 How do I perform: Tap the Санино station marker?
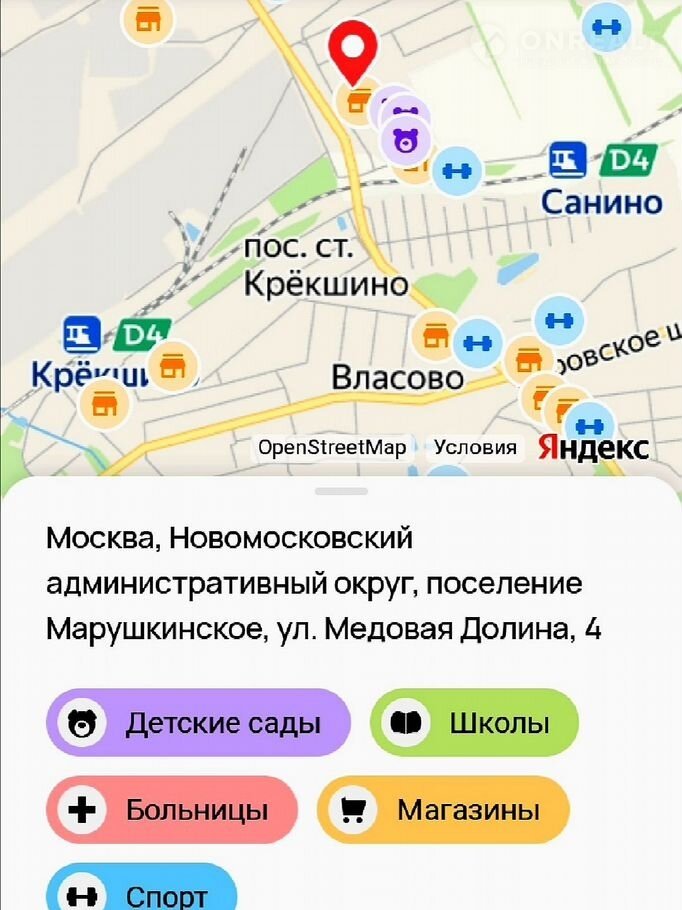(568, 160)
